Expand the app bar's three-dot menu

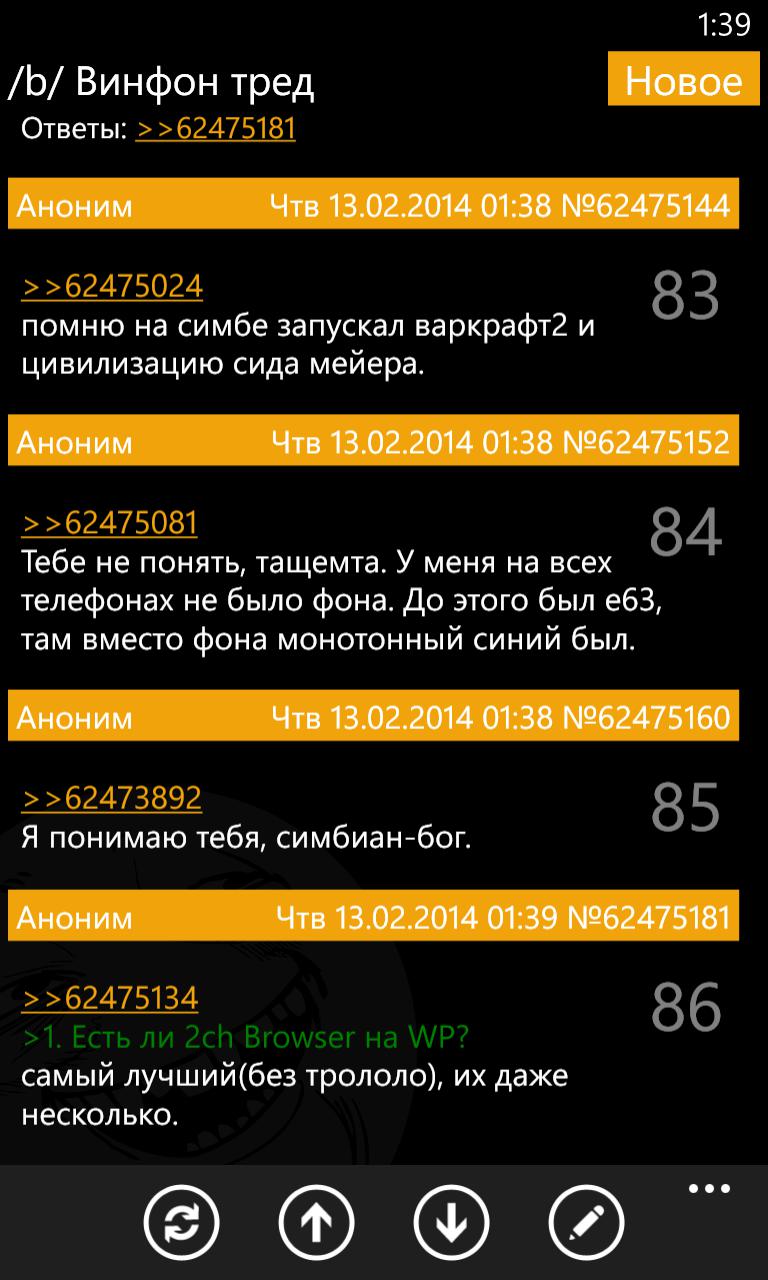709,1189
